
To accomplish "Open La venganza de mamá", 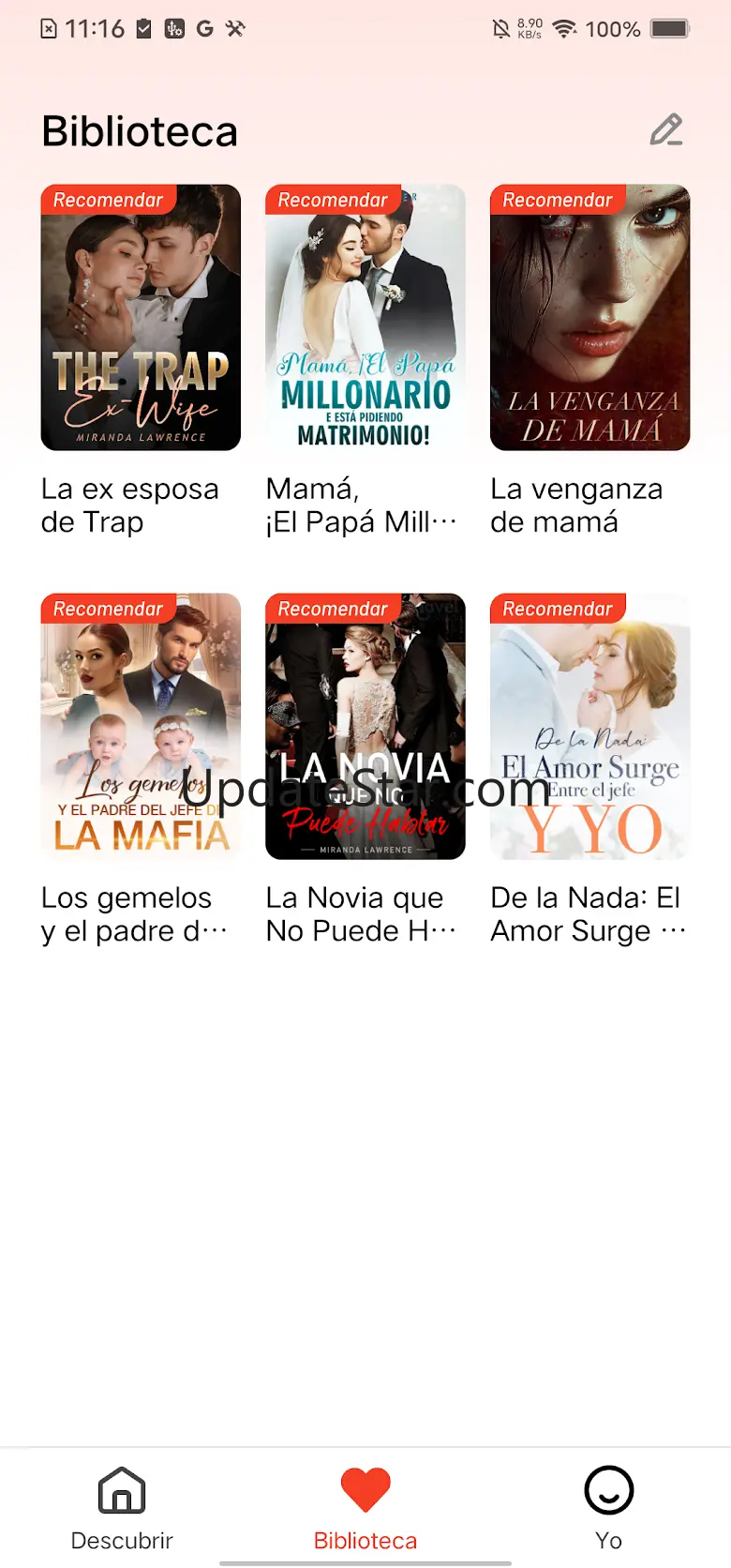I will tap(590, 319).
